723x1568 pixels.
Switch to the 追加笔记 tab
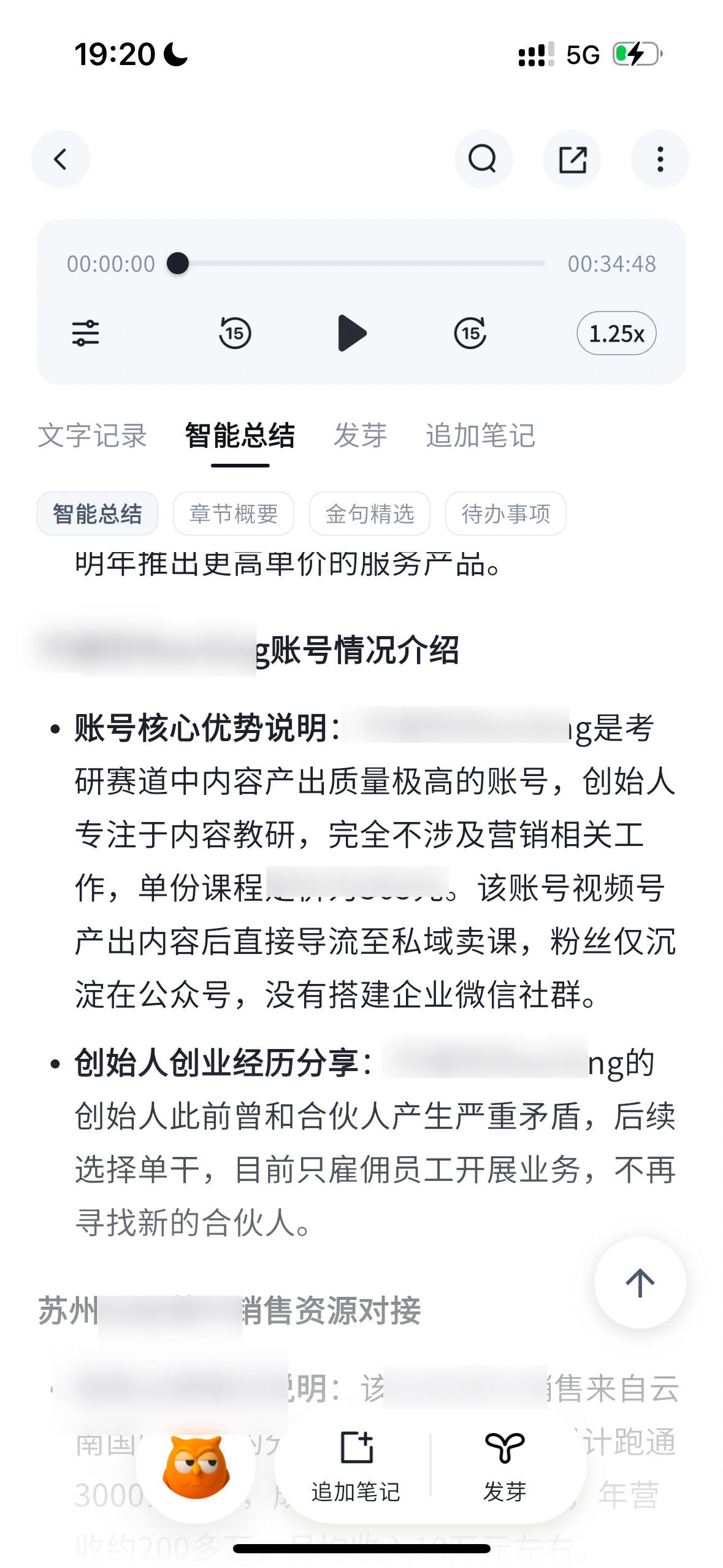[x=481, y=436]
